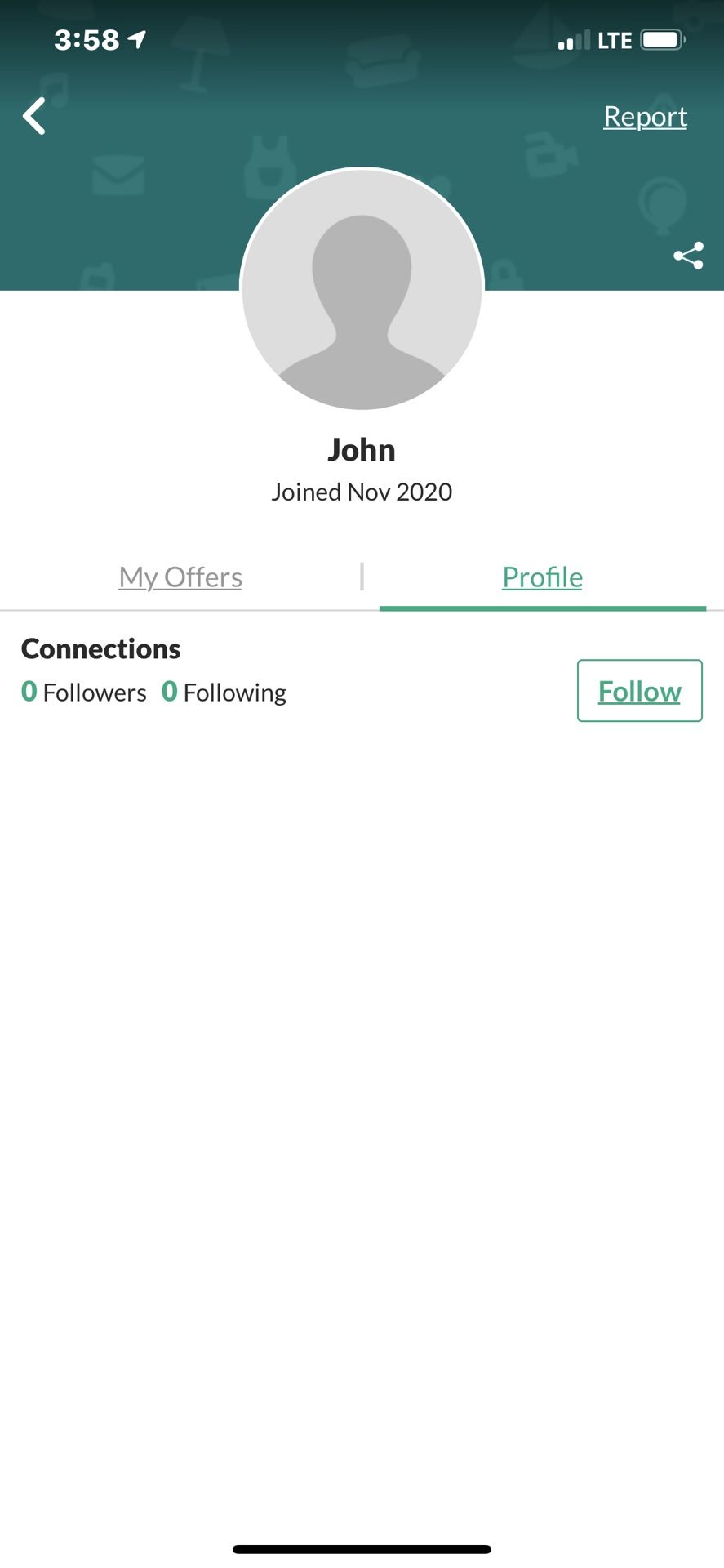Report this user
724x1568 pixels.
click(x=645, y=117)
